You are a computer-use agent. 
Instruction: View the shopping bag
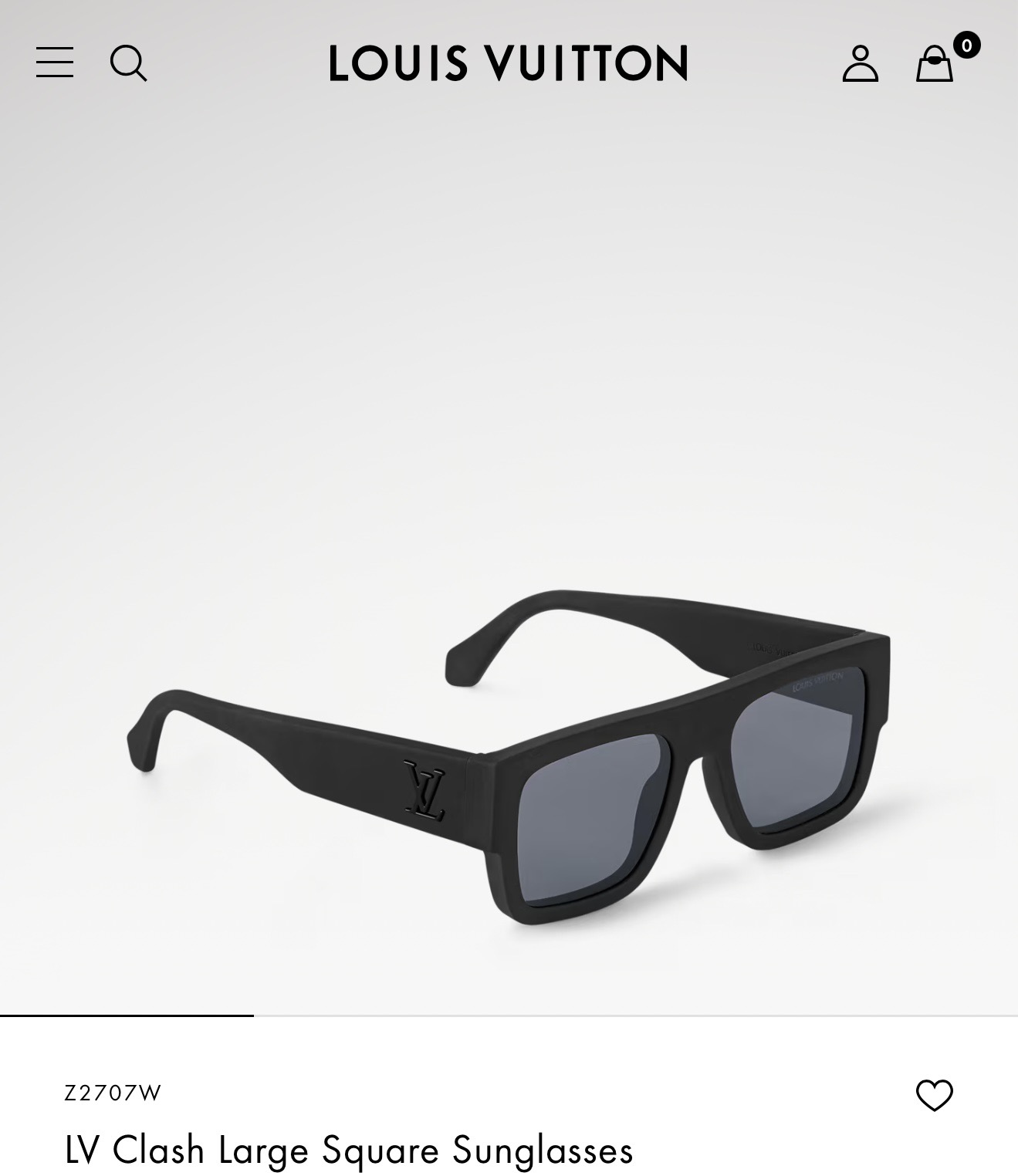pos(935,63)
